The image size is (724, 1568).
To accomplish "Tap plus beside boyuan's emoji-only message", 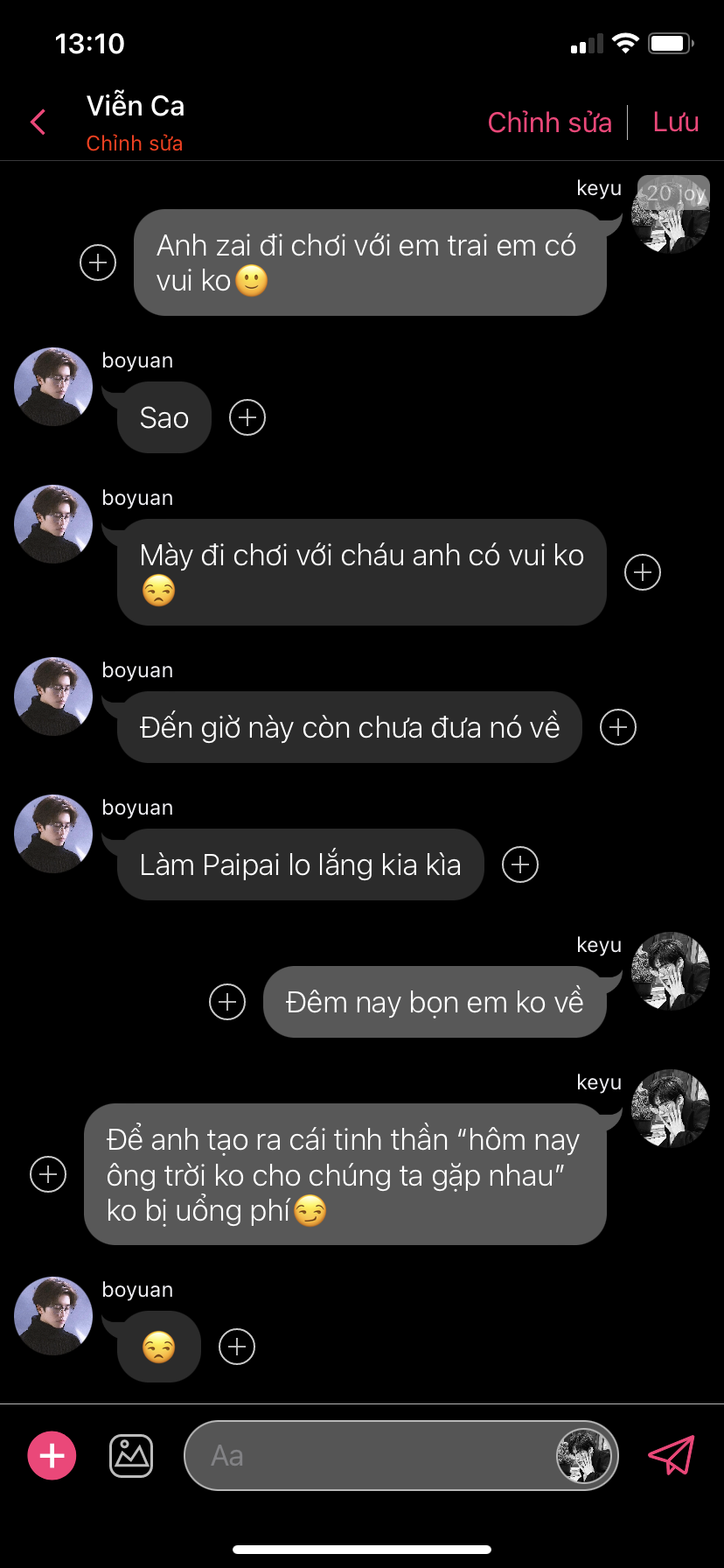I will point(237,1347).
